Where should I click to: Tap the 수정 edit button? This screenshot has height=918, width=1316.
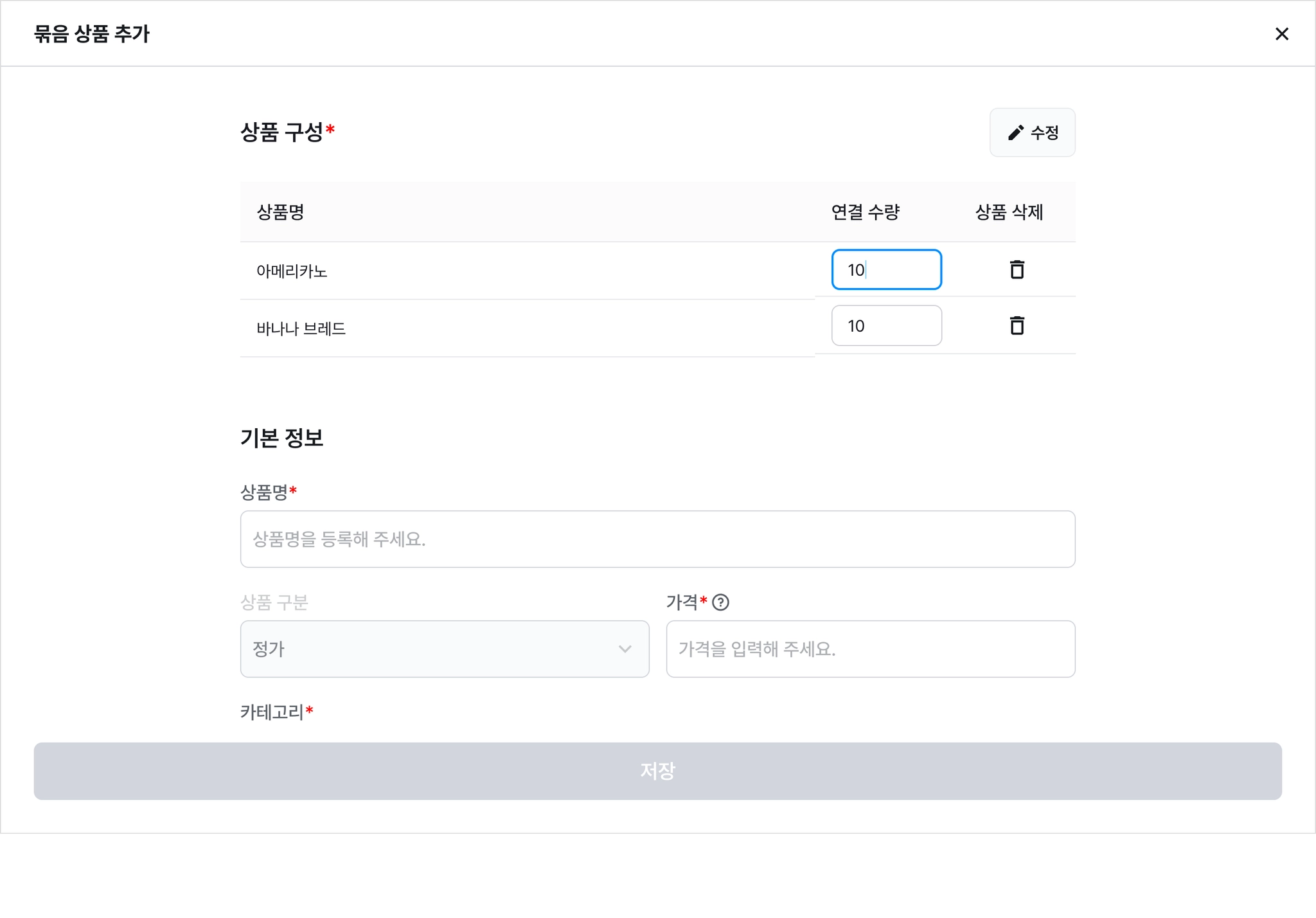click(1032, 132)
